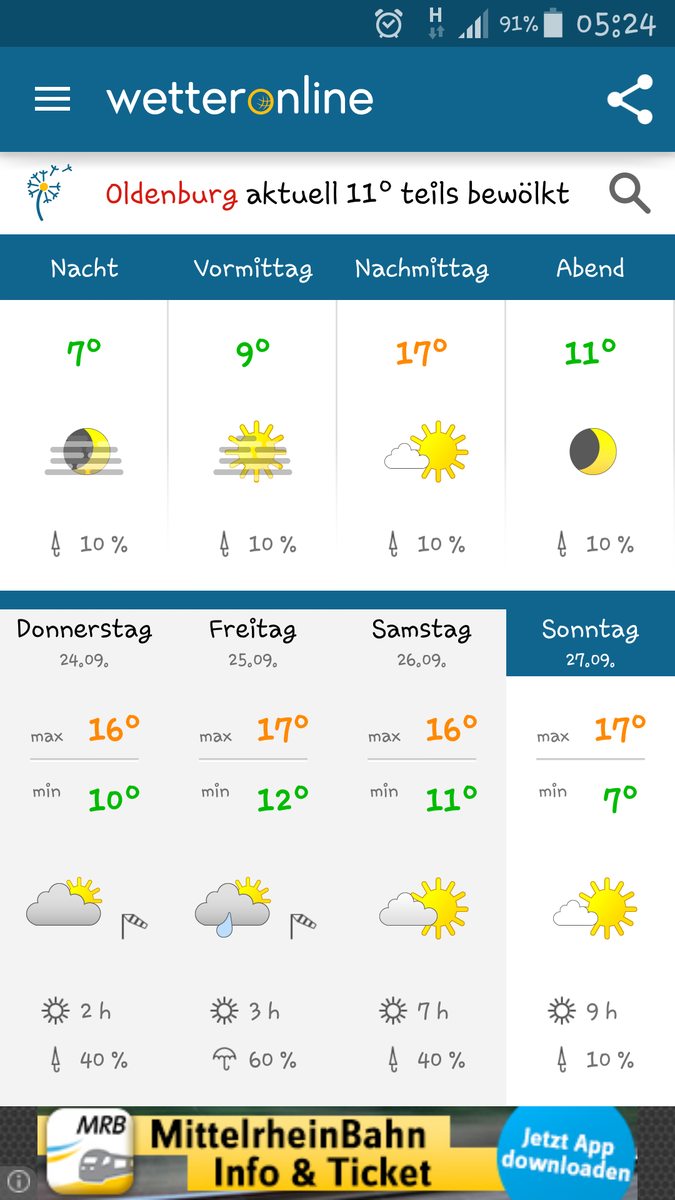675x1200 pixels.
Task: Share the weather forecast
Action: (x=630, y=99)
